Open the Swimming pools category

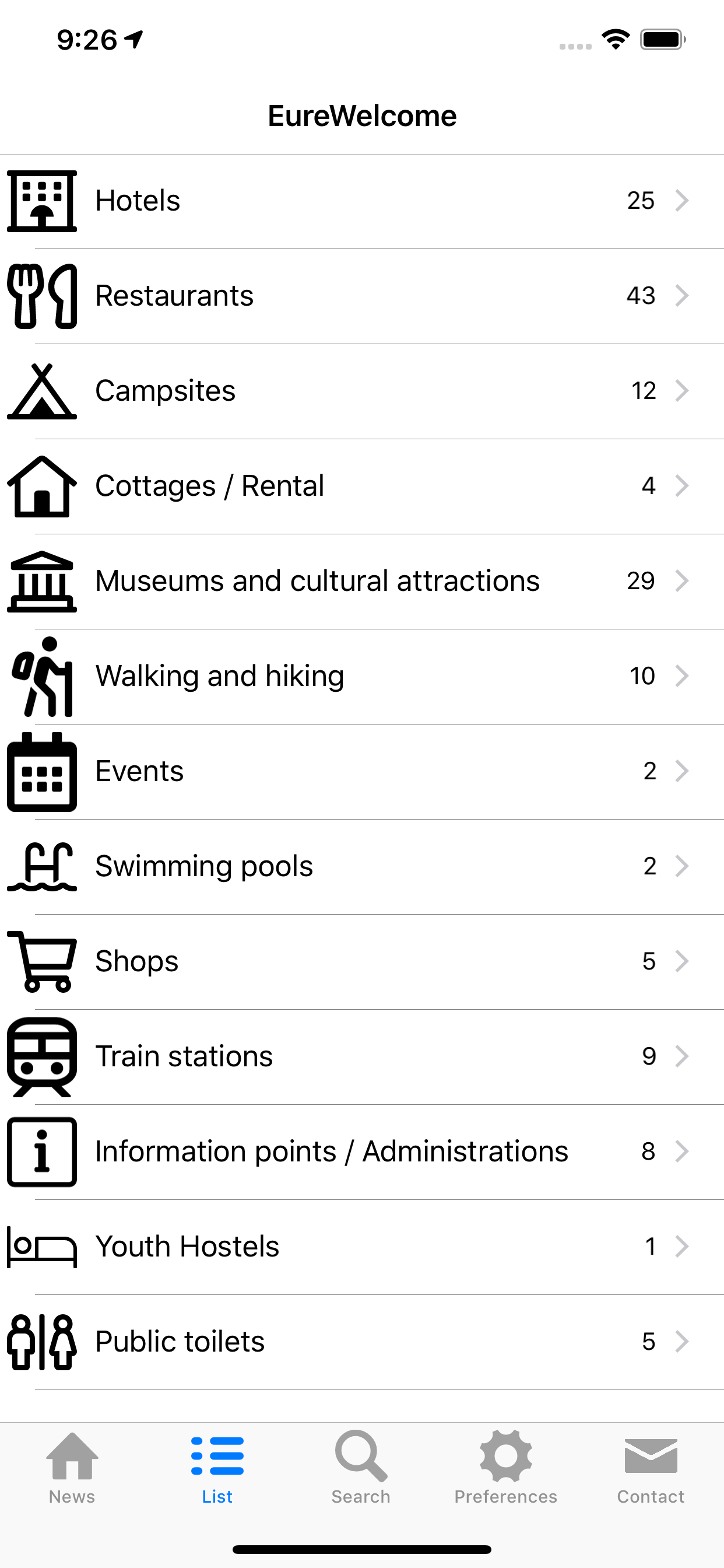pyautogui.click(x=361, y=866)
